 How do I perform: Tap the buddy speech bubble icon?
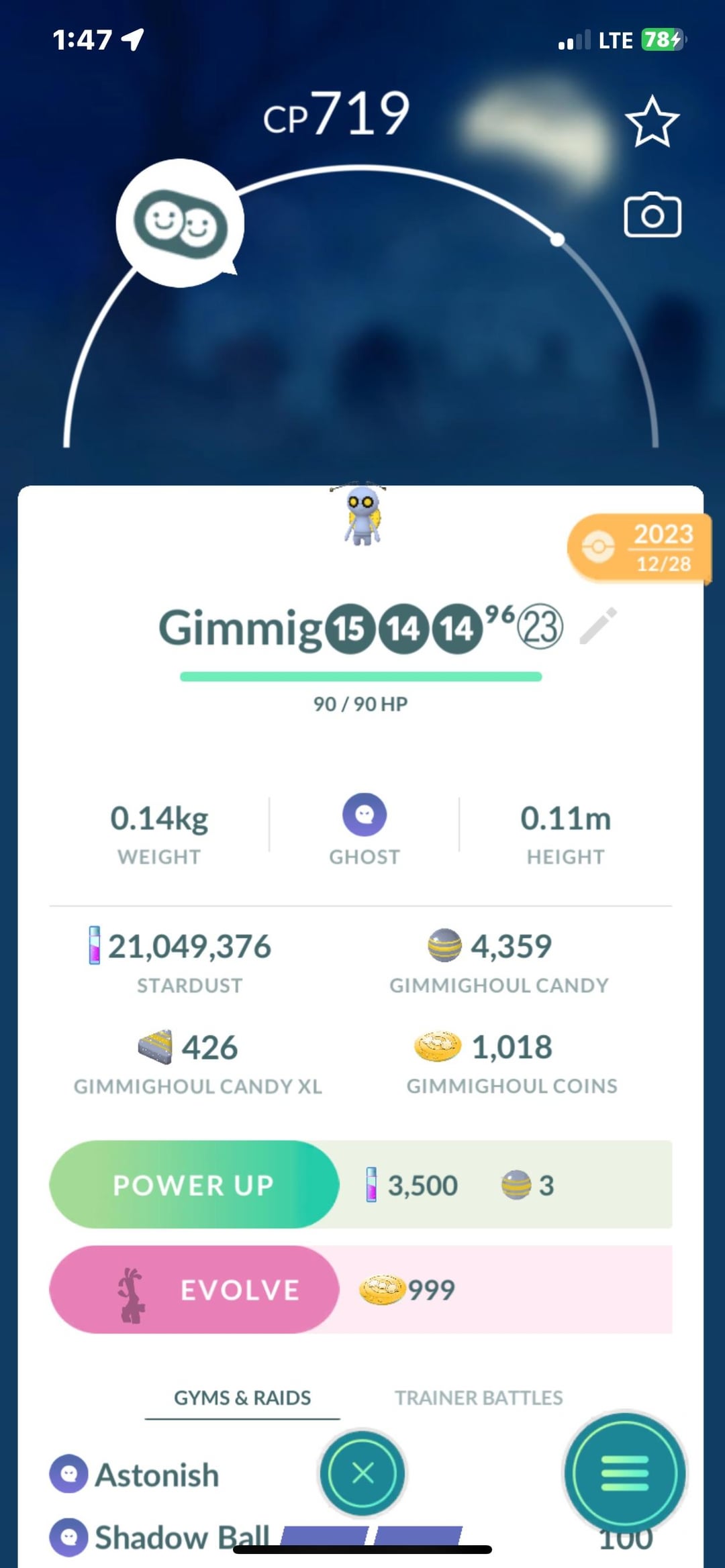click(x=180, y=223)
